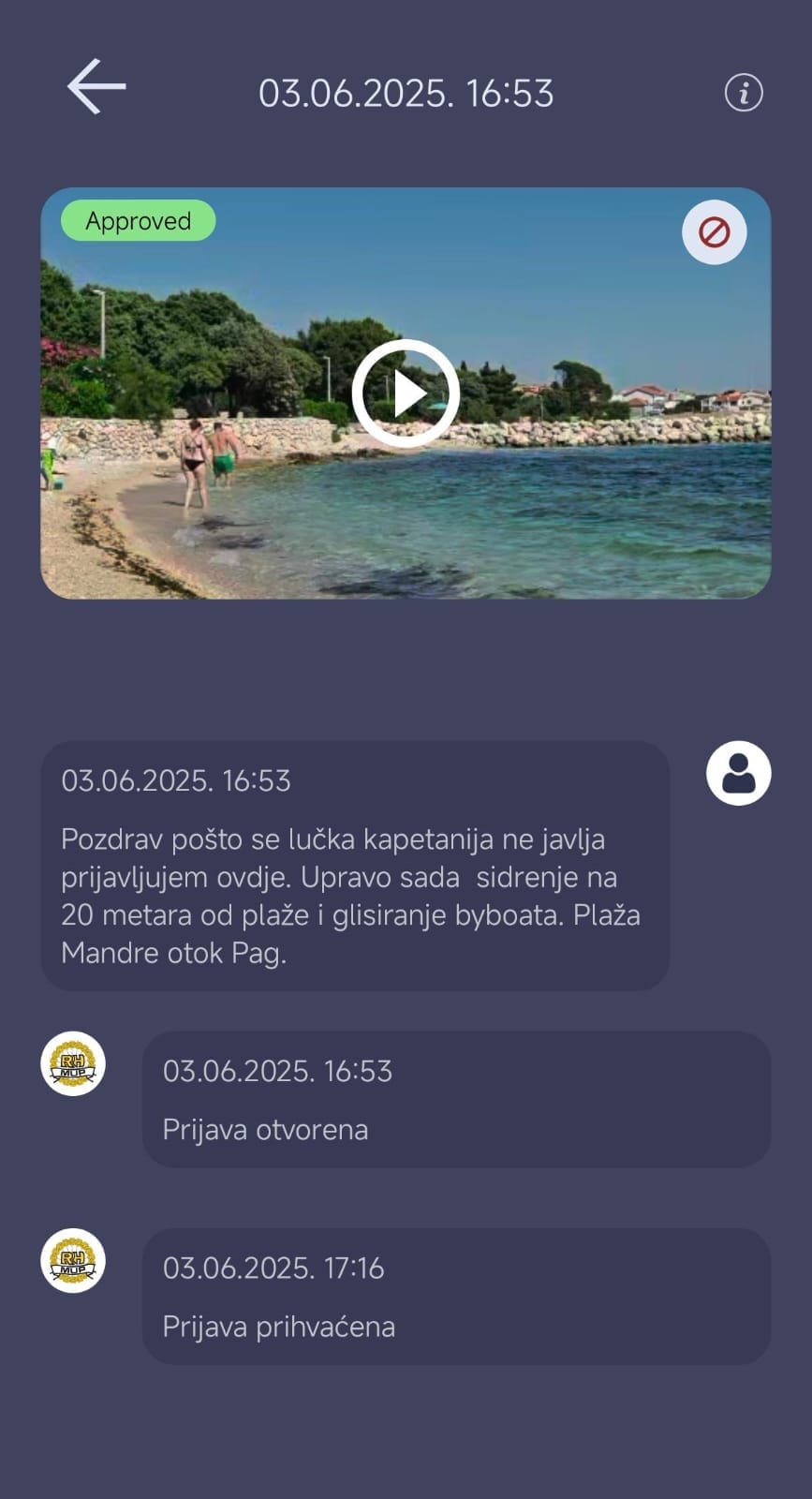Viewport: 812px width, 1499px height.
Task: Play the beach video
Action: [406, 393]
